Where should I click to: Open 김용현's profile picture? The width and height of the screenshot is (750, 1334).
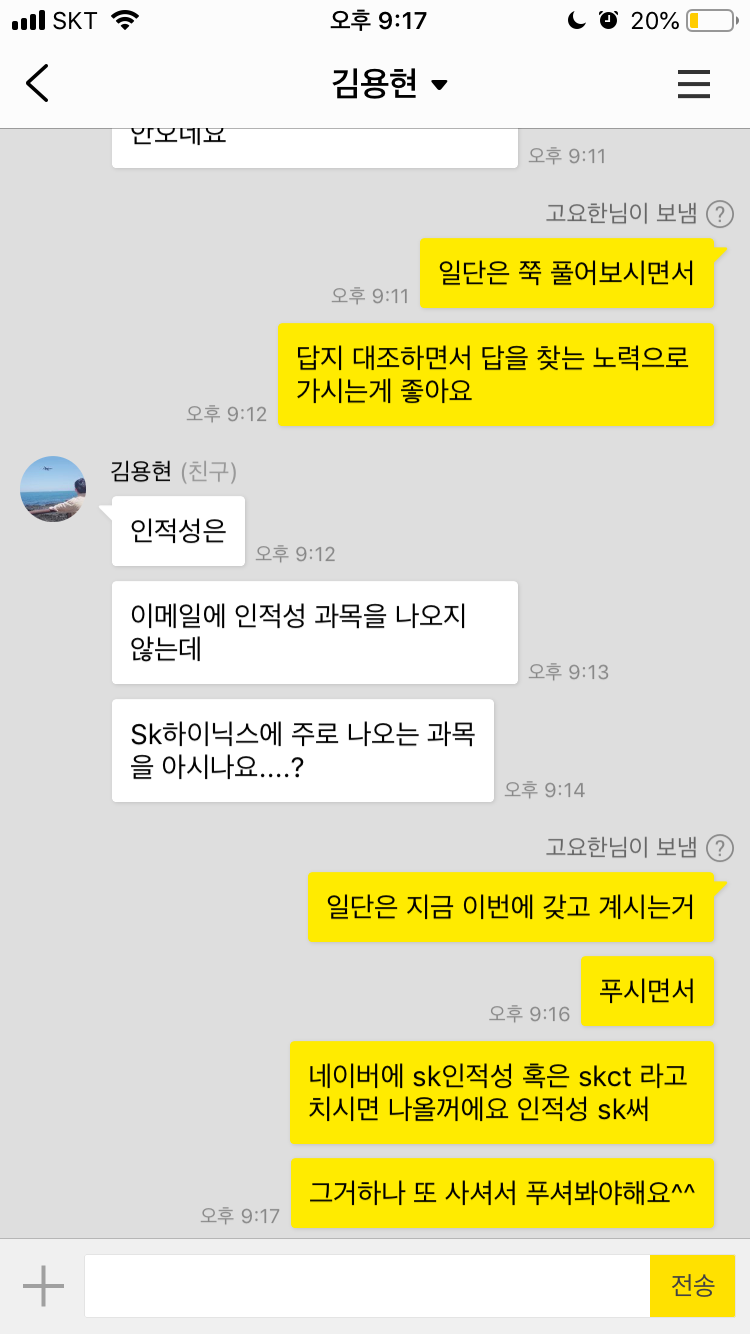[x=53, y=489]
